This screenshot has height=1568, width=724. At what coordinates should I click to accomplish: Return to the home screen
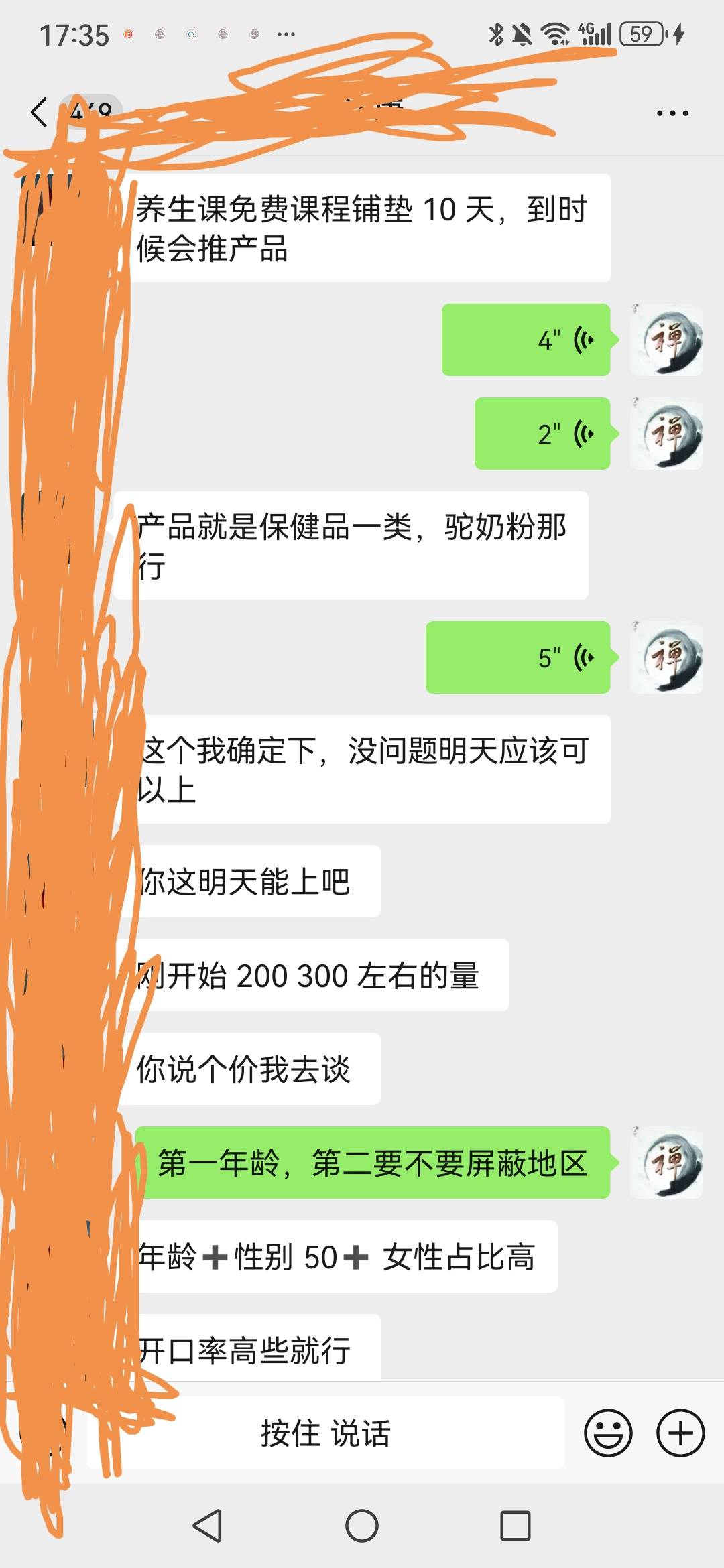362,1526
